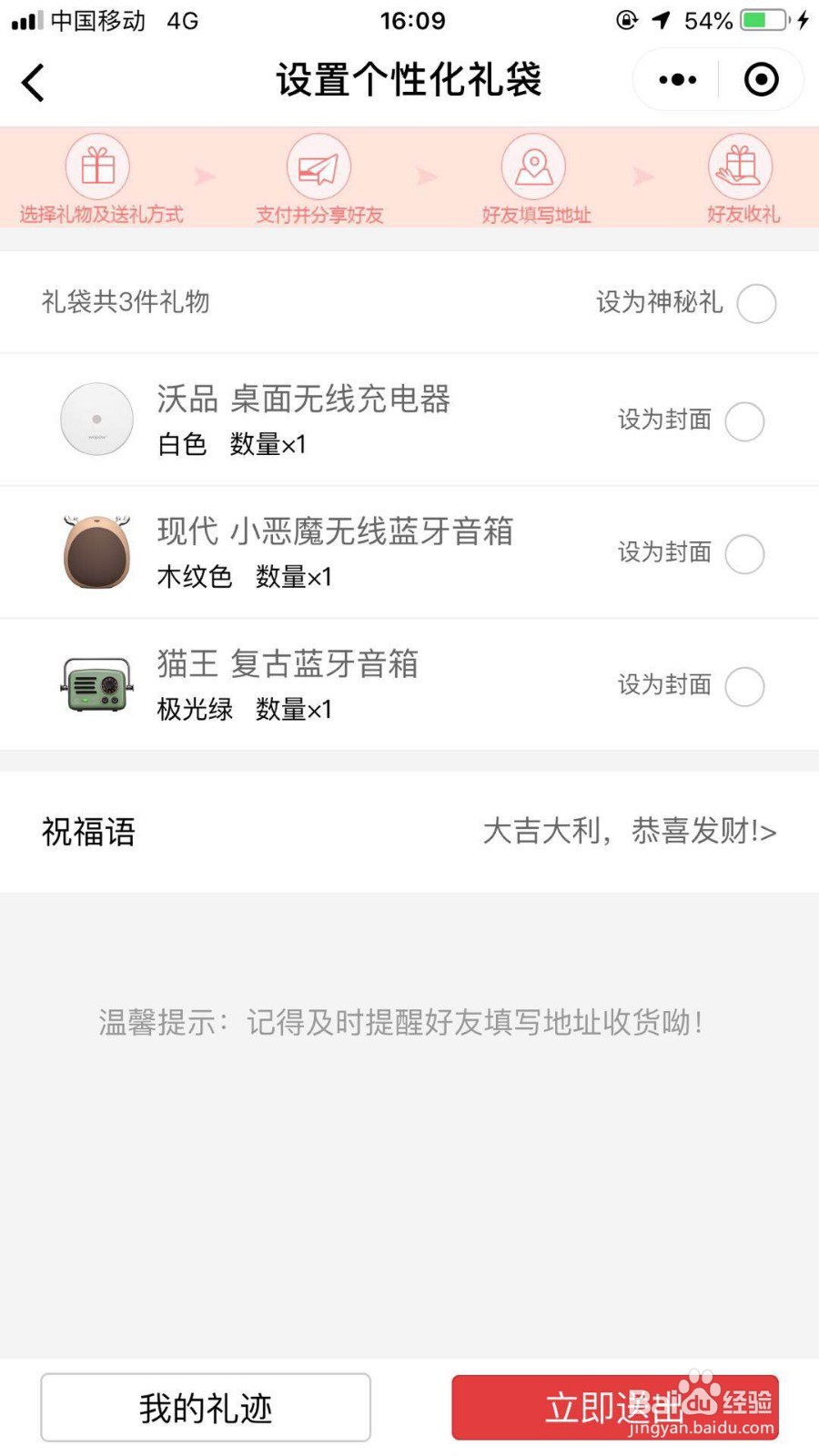The height and width of the screenshot is (1456, 819).
Task: Click the 好友收礼 receiving-gift step icon
Action: pos(741,167)
